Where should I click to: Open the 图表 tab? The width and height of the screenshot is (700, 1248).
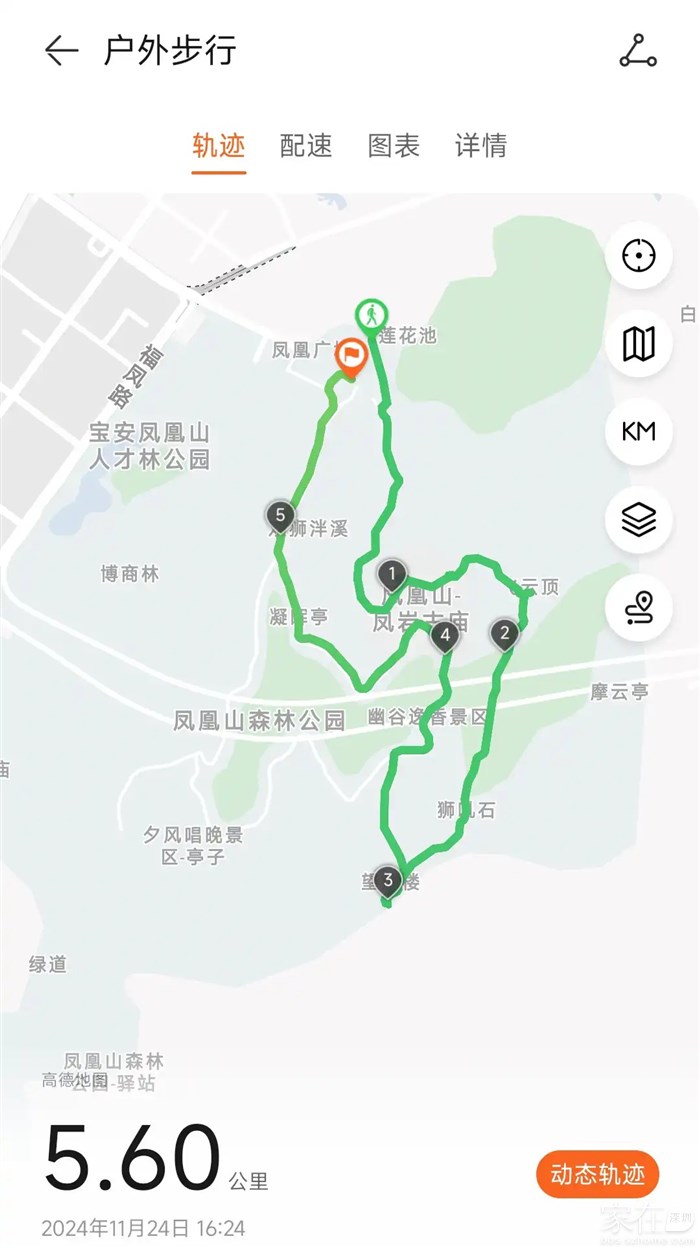[x=394, y=146]
